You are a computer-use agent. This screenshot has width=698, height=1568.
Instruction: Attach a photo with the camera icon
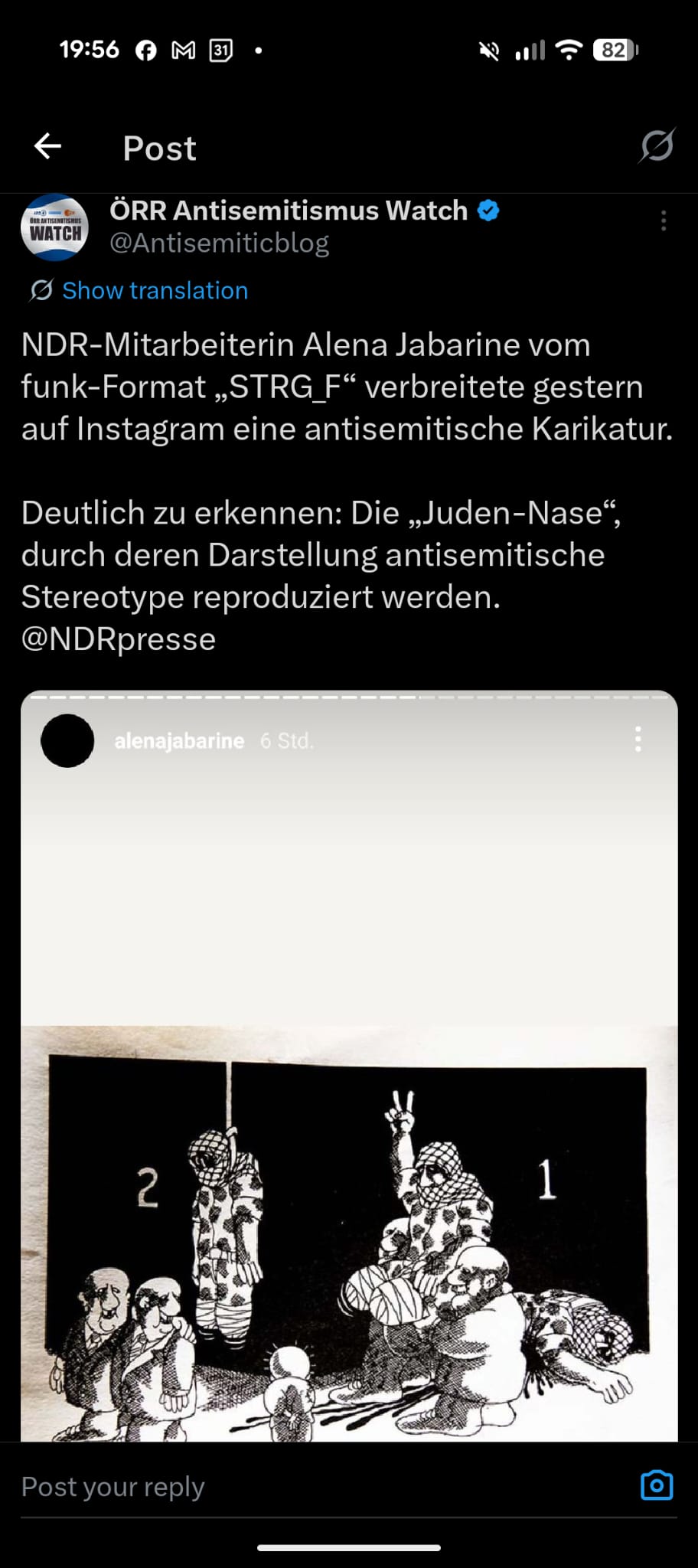(x=656, y=1485)
